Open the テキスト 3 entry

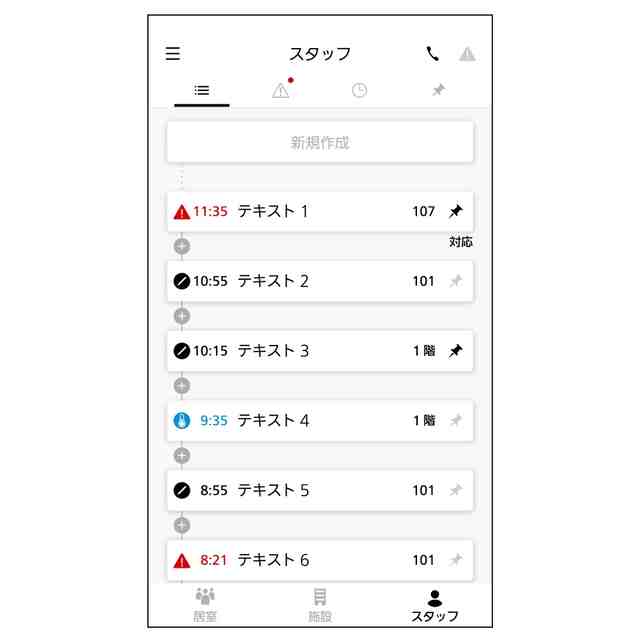300,351
